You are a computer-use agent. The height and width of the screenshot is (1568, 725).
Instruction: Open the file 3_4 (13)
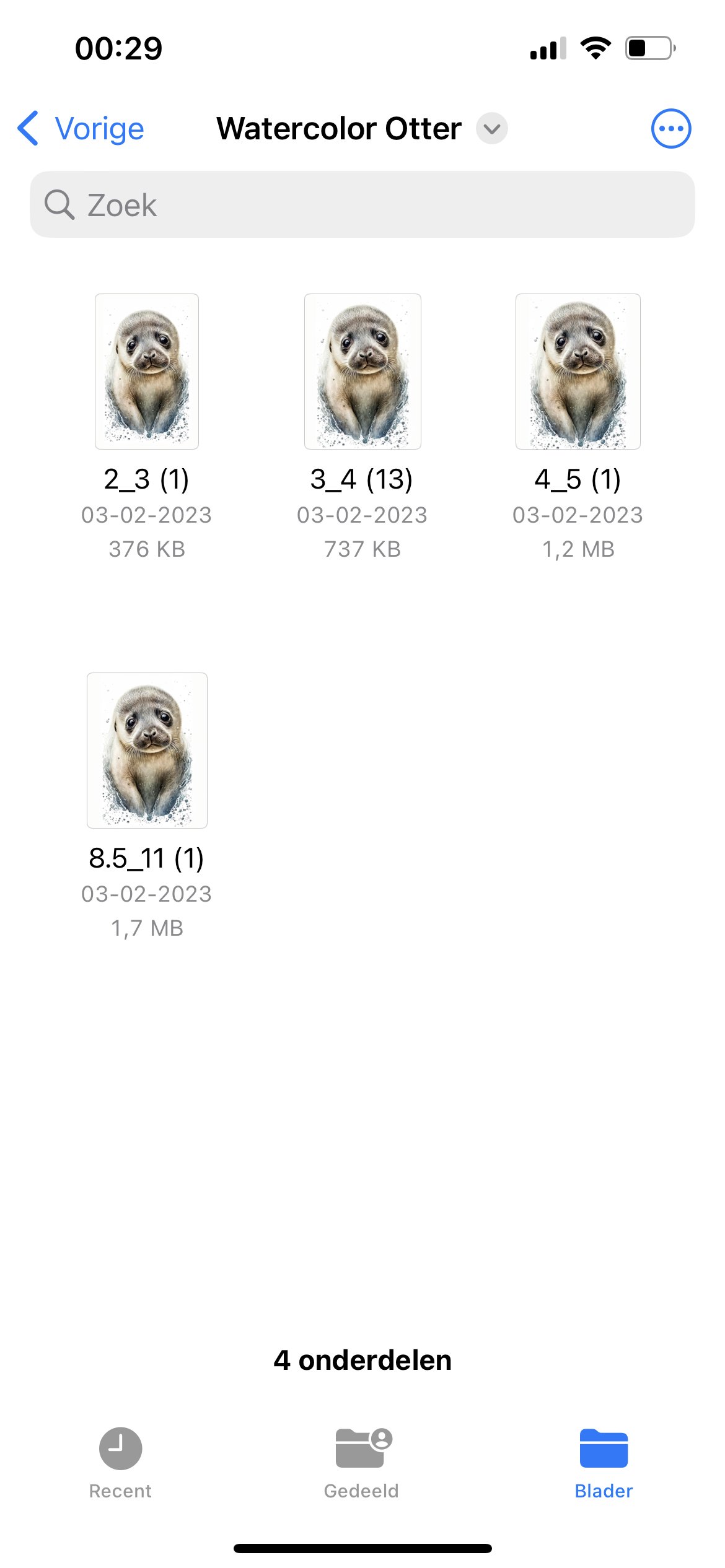point(362,372)
